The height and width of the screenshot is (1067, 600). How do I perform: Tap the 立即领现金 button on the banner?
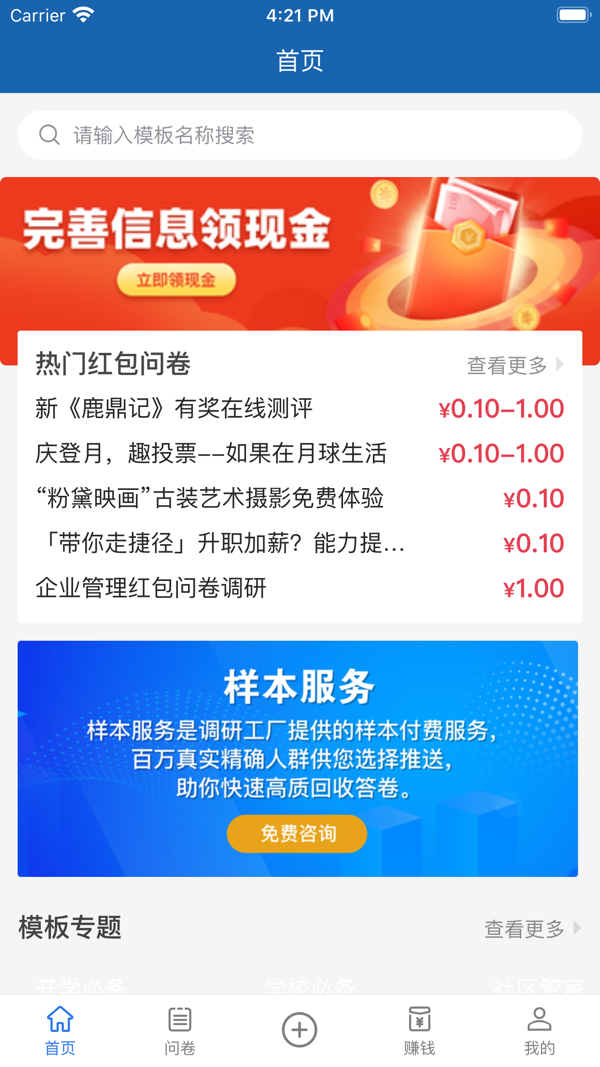[x=176, y=280]
